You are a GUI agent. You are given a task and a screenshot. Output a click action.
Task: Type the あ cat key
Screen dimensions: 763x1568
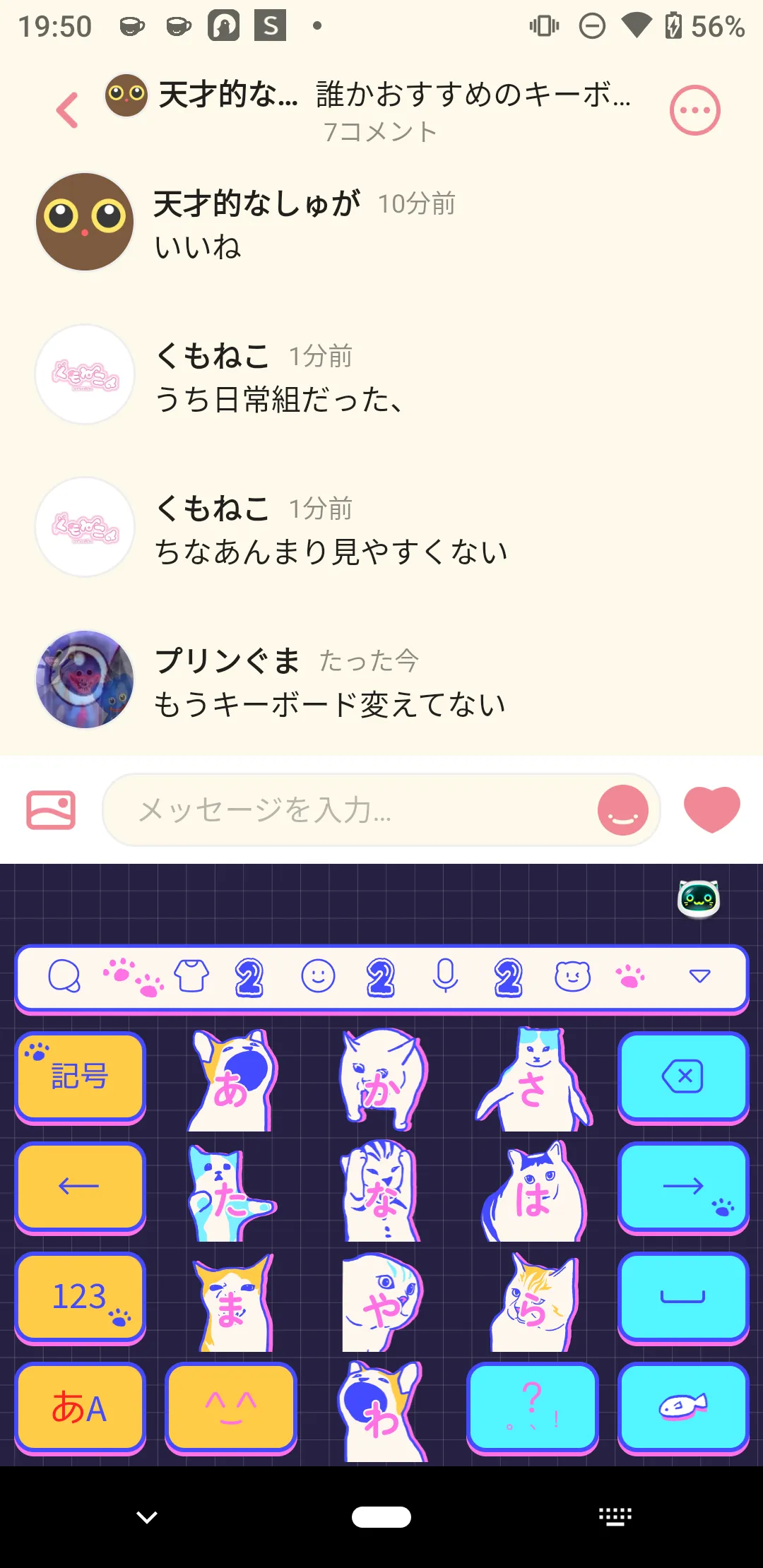(x=232, y=1081)
